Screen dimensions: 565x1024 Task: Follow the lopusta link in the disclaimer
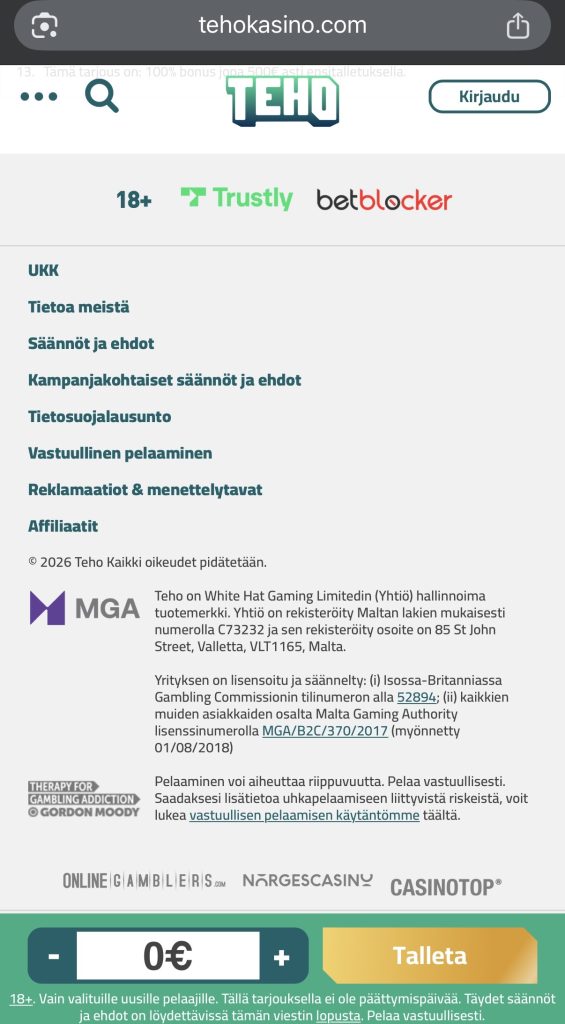338,1016
